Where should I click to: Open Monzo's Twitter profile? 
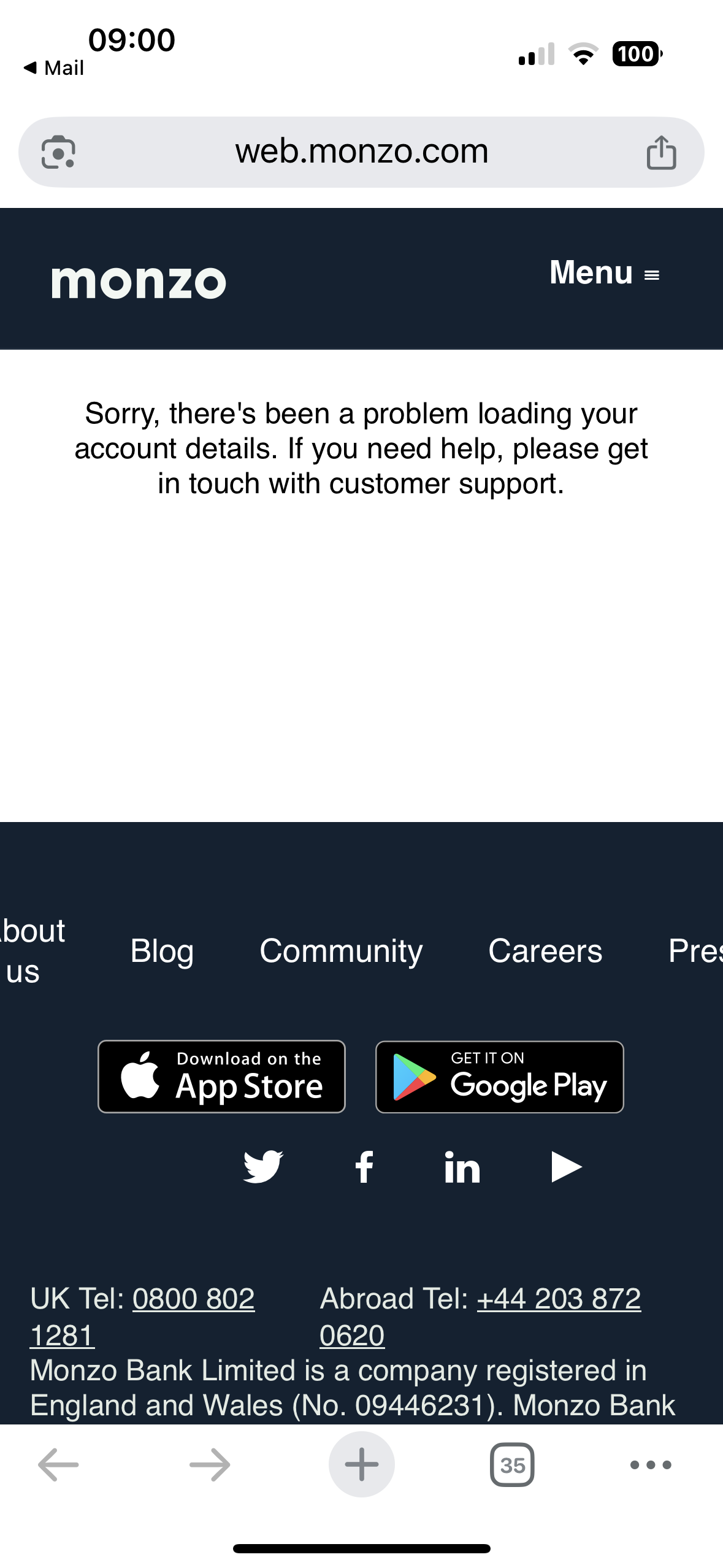[x=263, y=1166]
